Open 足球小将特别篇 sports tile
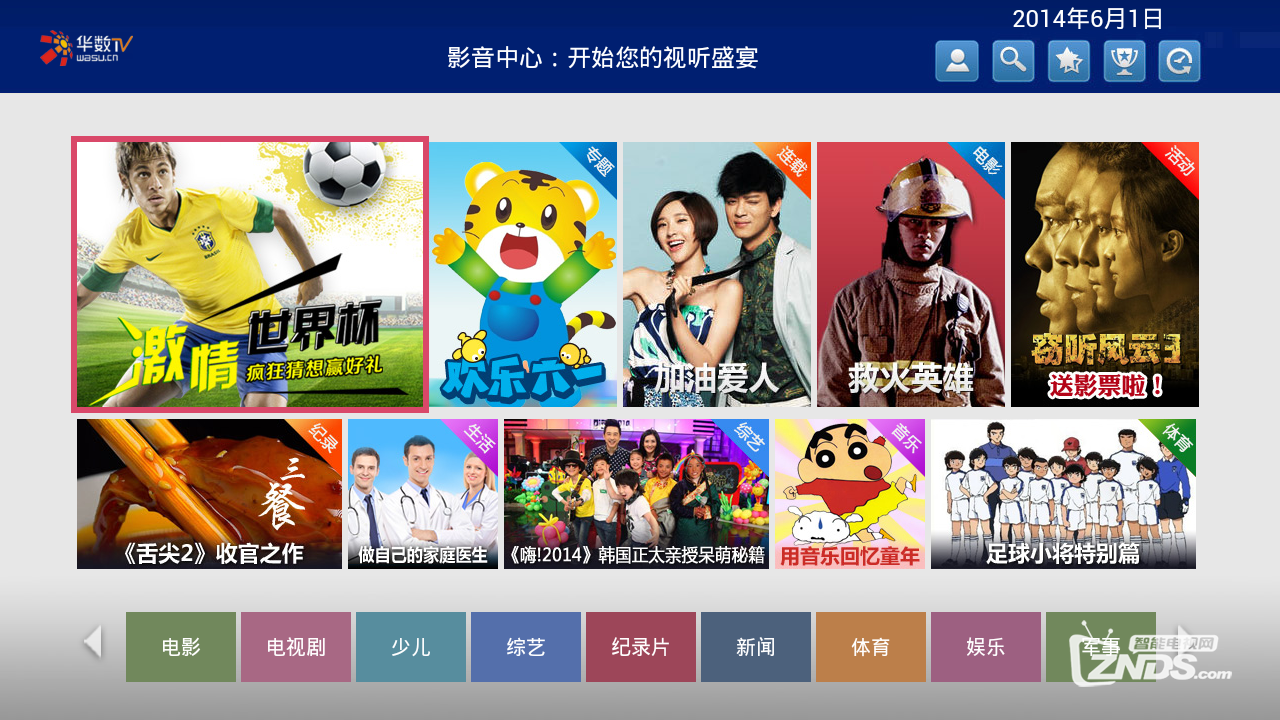This screenshot has height=720, width=1280. tap(1063, 494)
